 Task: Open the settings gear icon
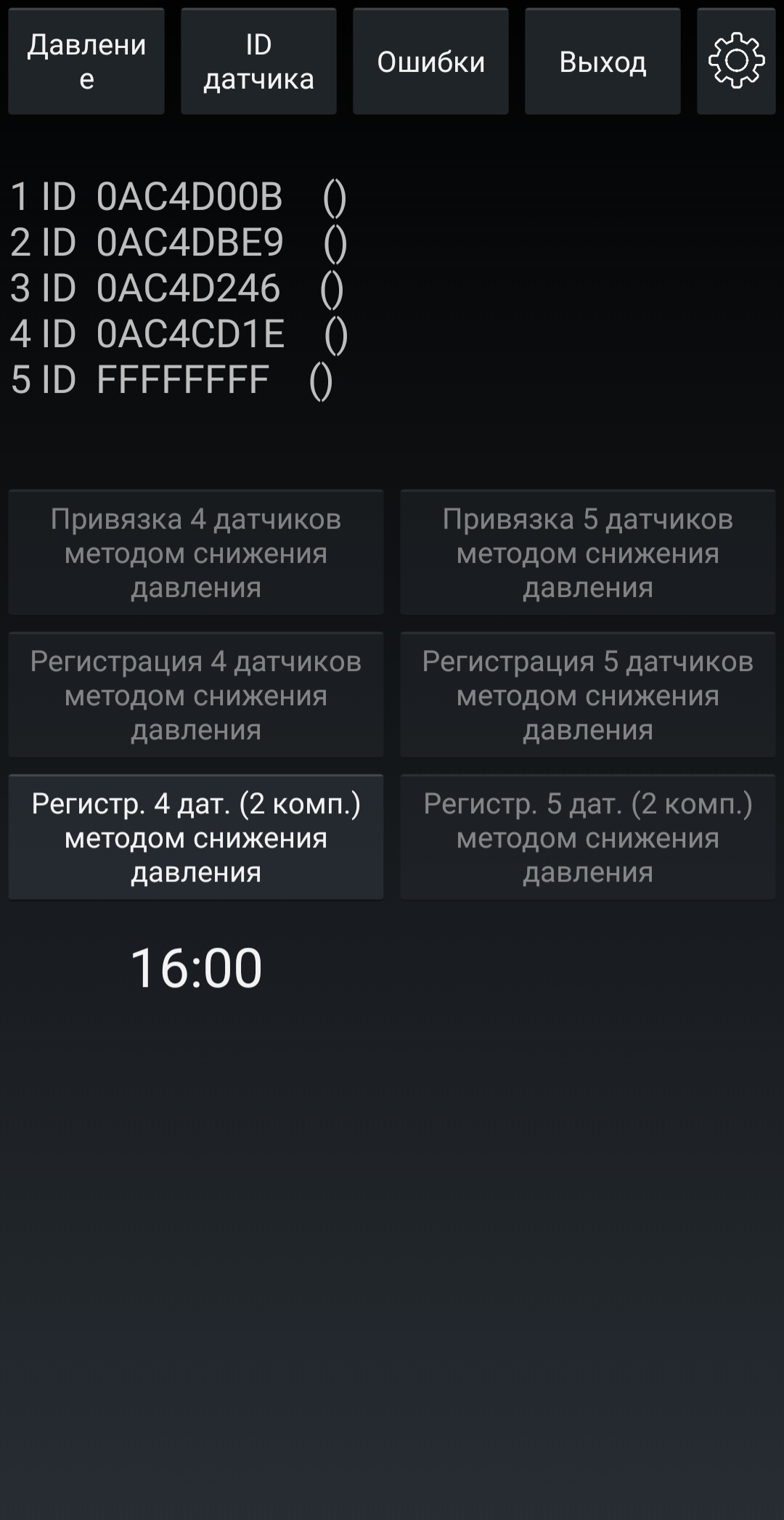[x=736, y=61]
